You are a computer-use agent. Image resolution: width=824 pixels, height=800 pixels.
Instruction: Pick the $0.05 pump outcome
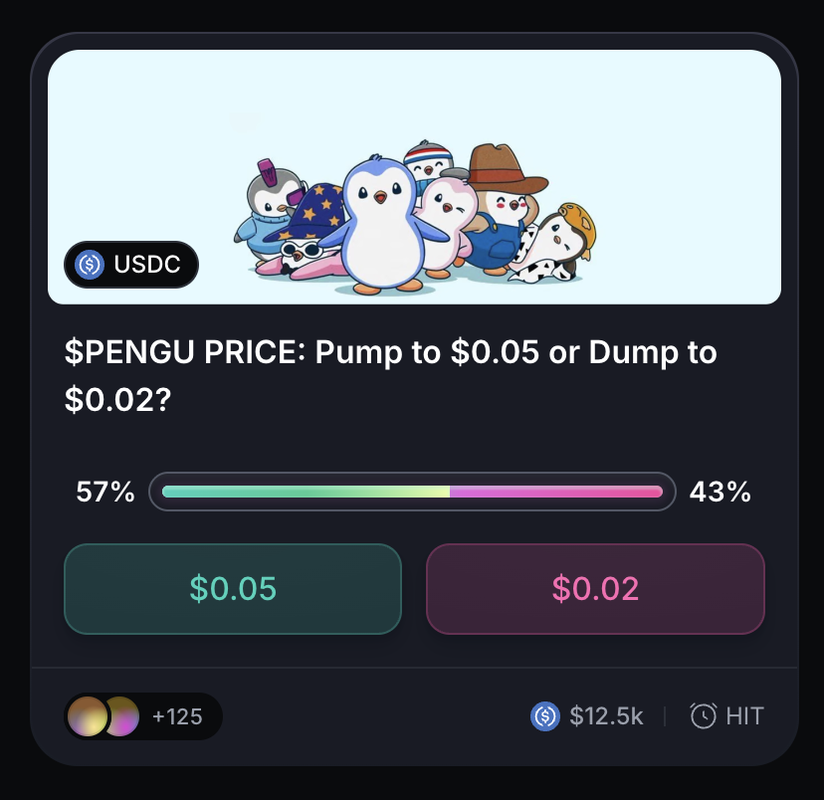point(232,589)
